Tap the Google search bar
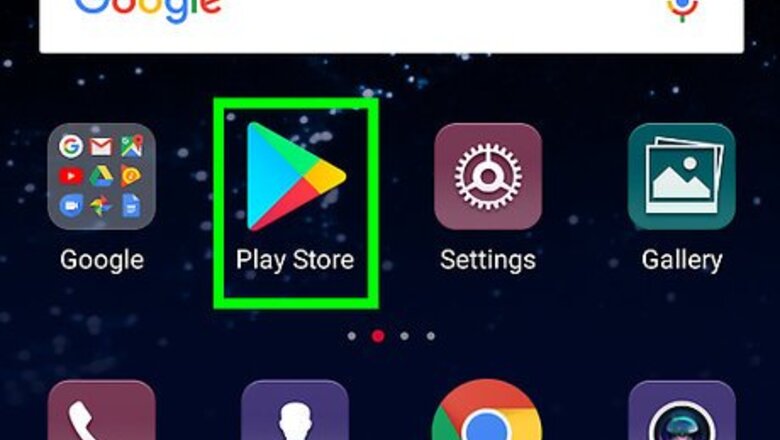This screenshot has height=440, width=780. coord(390,20)
